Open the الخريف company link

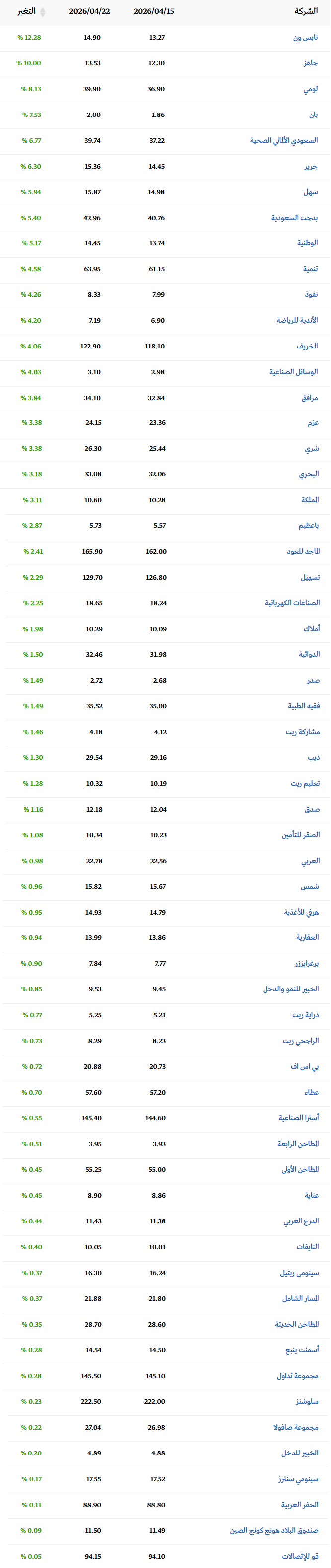click(x=307, y=347)
